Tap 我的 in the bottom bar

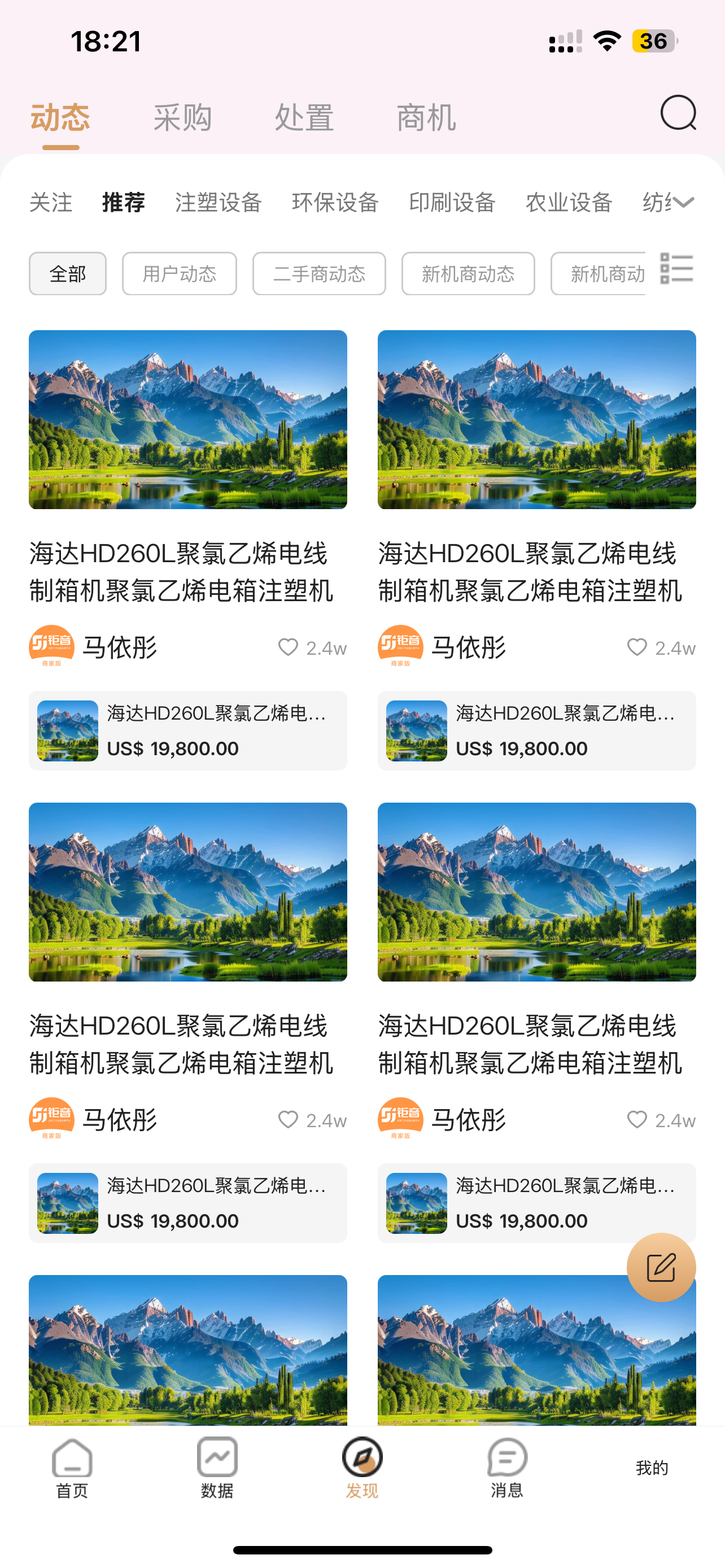click(x=650, y=1468)
